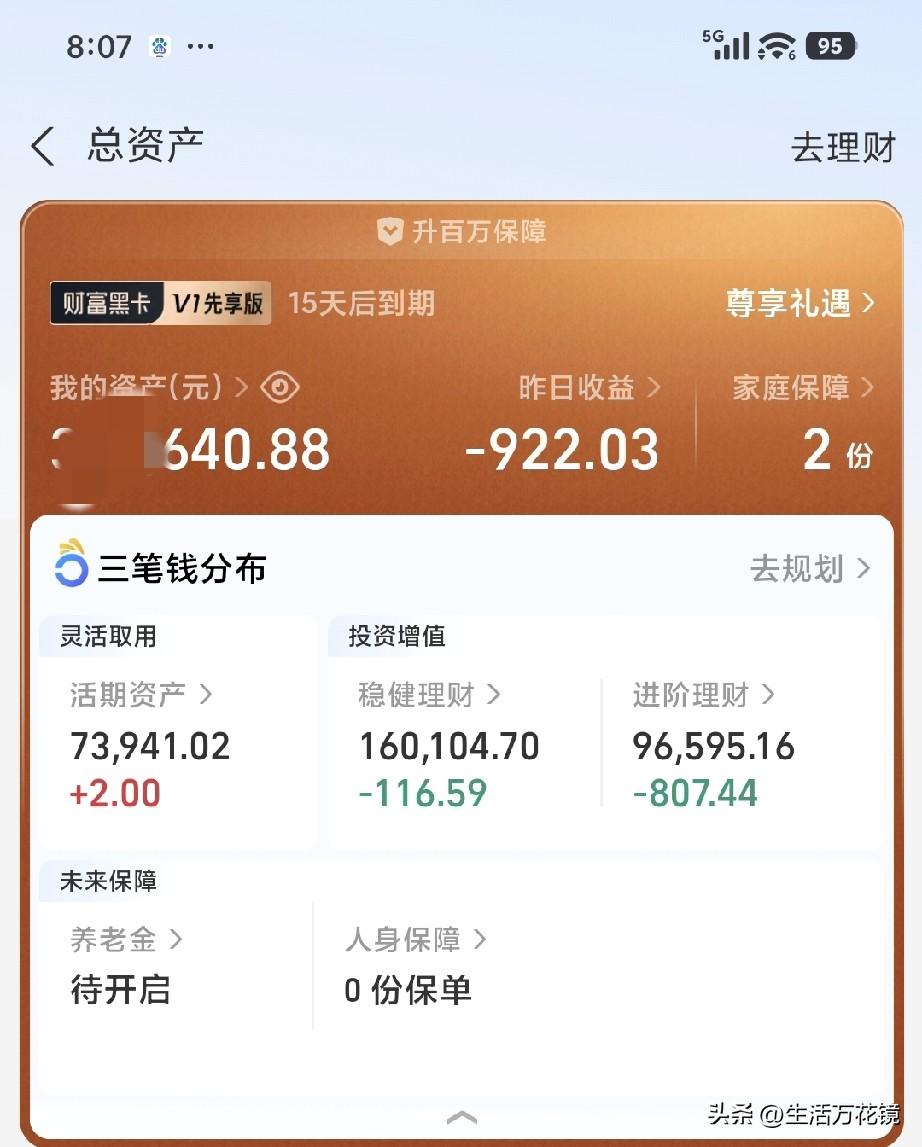Toggle the eye icon to hide asset amount
The image size is (922, 1147).
[x=280, y=388]
